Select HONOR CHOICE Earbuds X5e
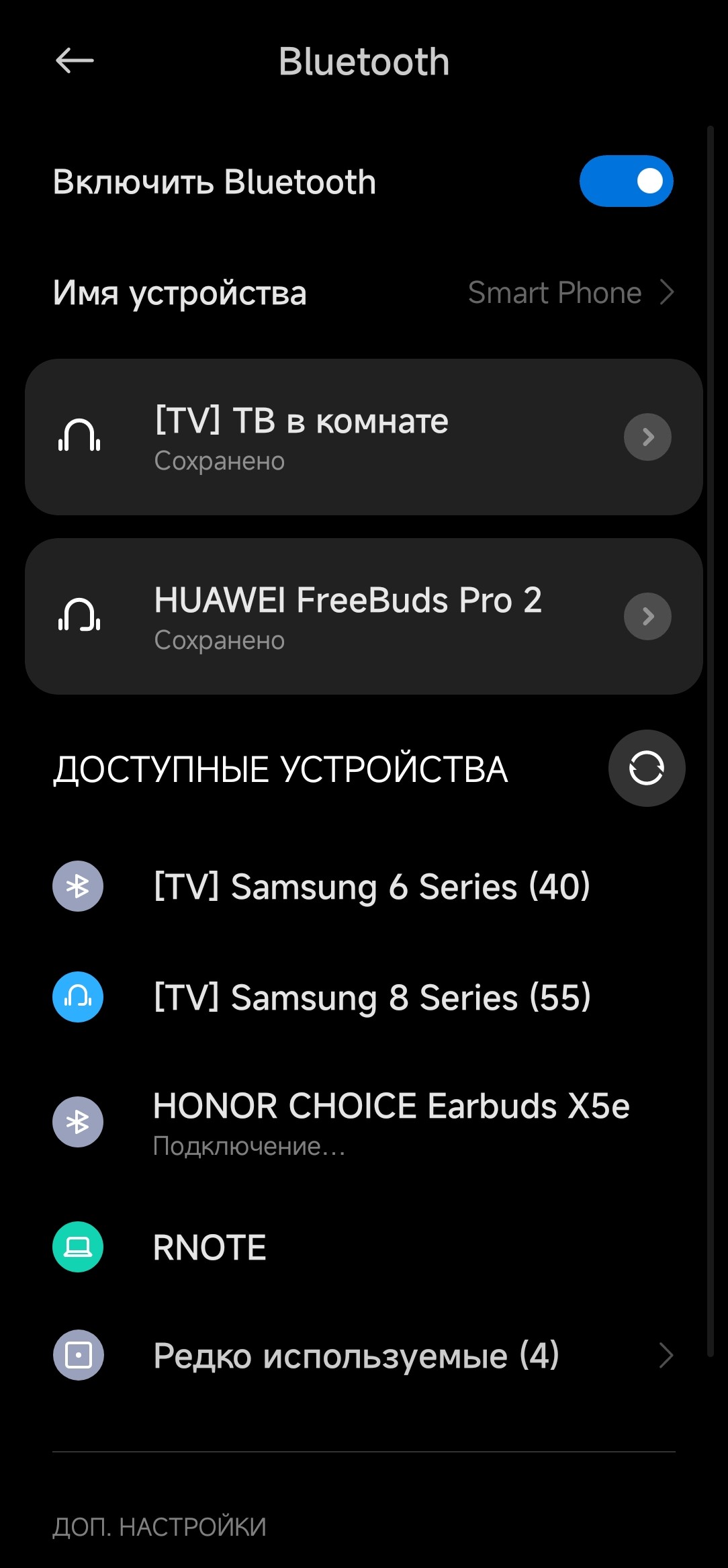 (391, 1122)
